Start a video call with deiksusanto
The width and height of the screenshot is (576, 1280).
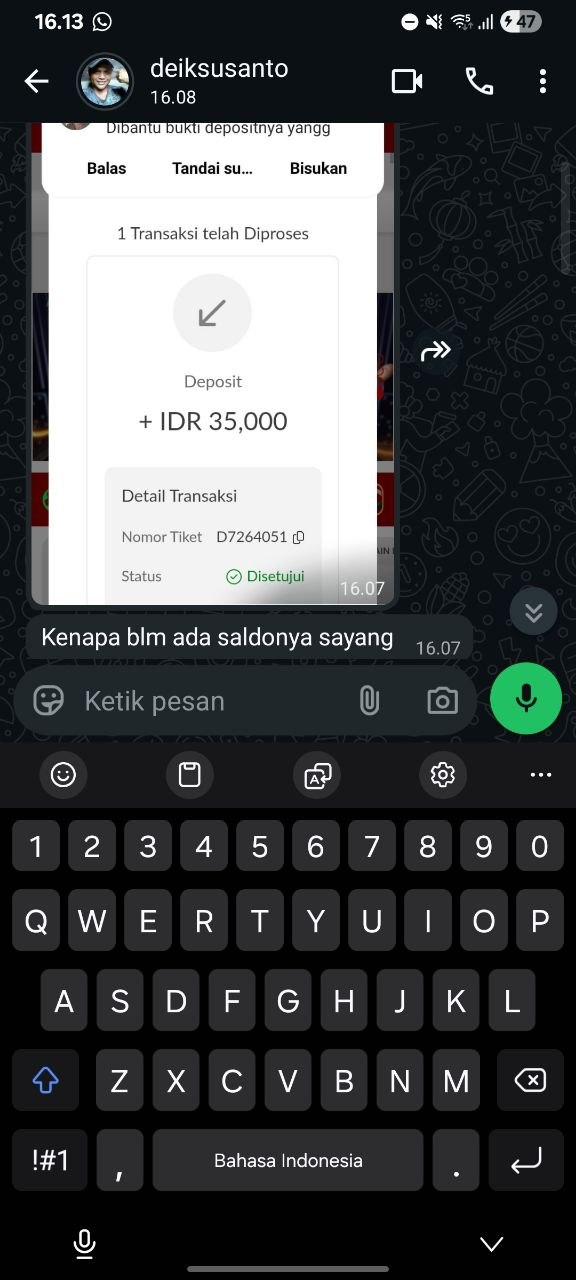coord(407,82)
